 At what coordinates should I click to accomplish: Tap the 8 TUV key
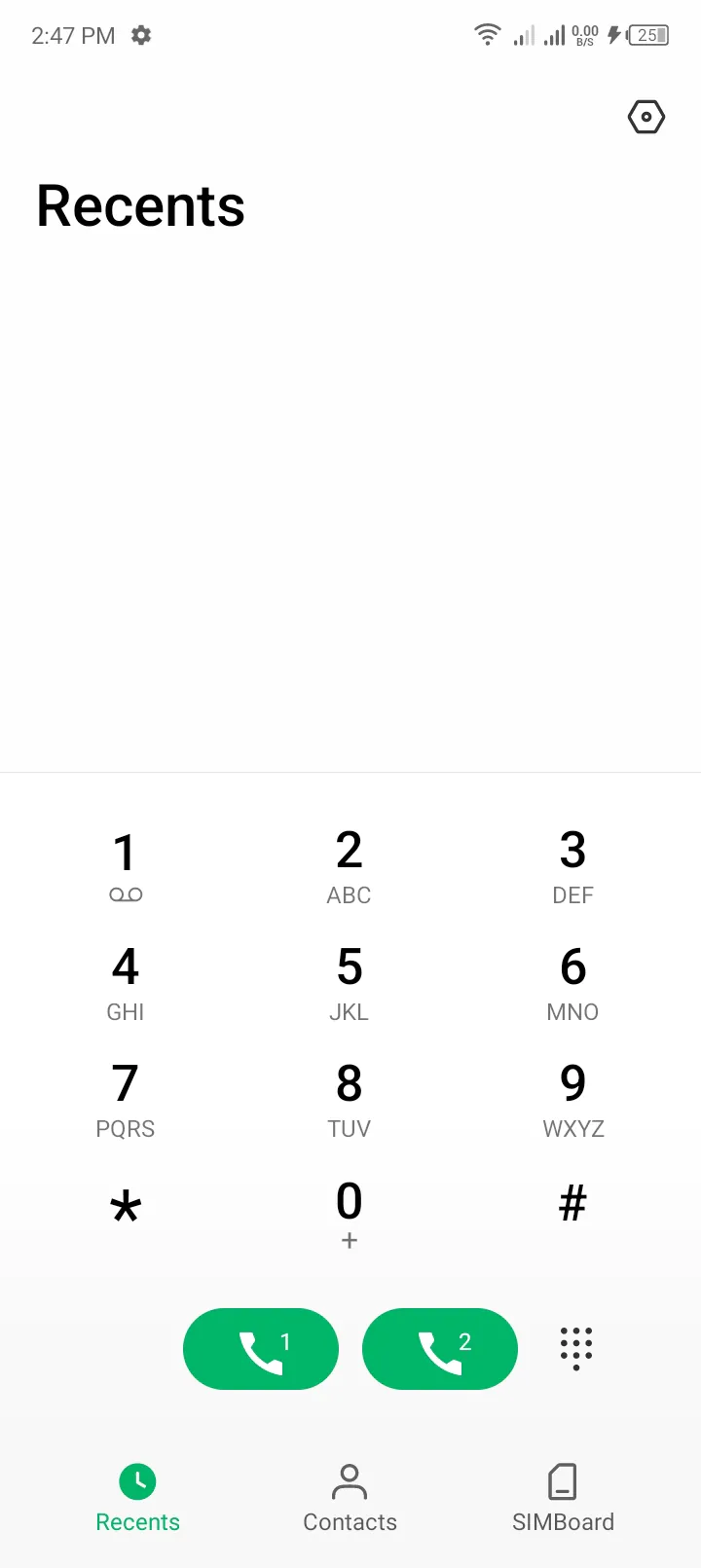coord(349,1098)
